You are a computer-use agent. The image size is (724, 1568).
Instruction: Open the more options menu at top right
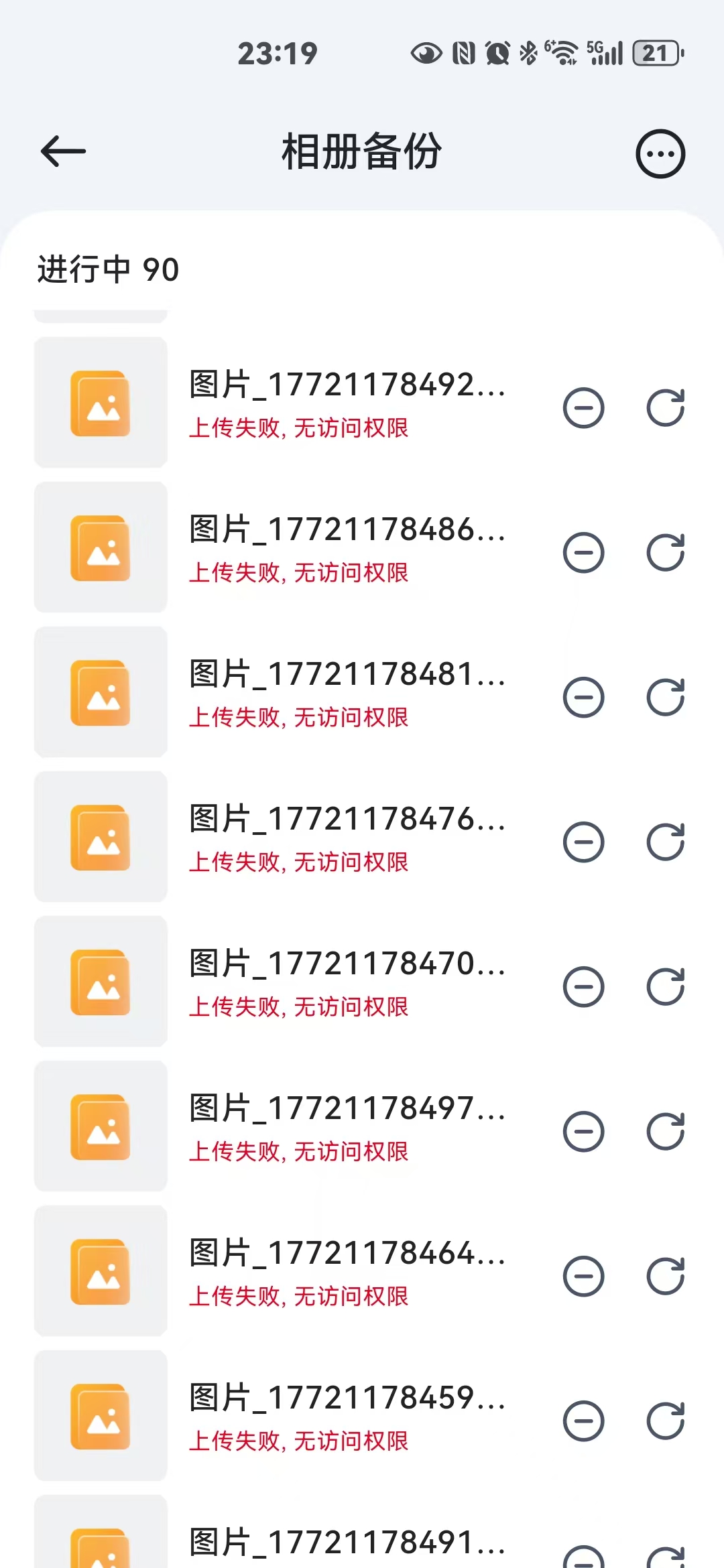(660, 153)
